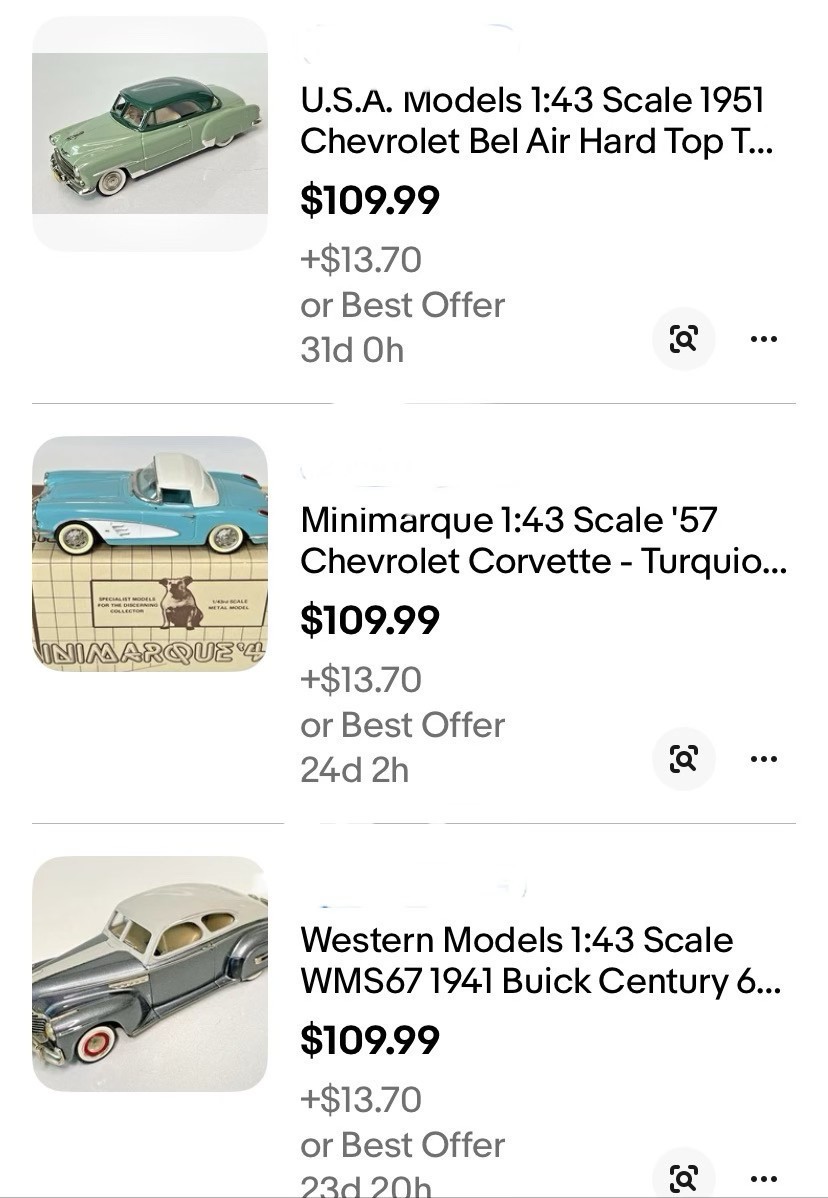This screenshot has height=1198, width=828.
Task: Tap the green Chevrolet Bel Air photo
Action: [150, 134]
